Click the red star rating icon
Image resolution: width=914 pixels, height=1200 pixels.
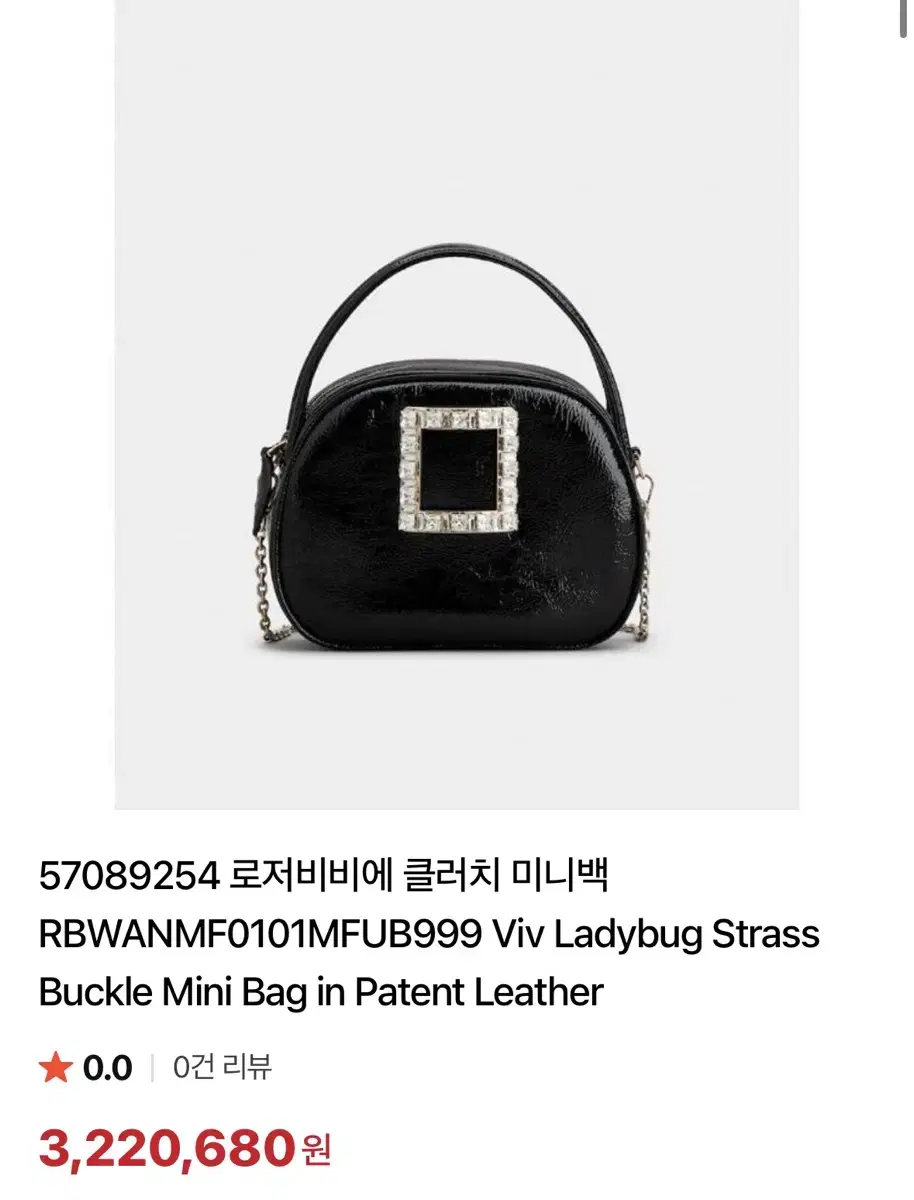click(x=58, y=1068)
